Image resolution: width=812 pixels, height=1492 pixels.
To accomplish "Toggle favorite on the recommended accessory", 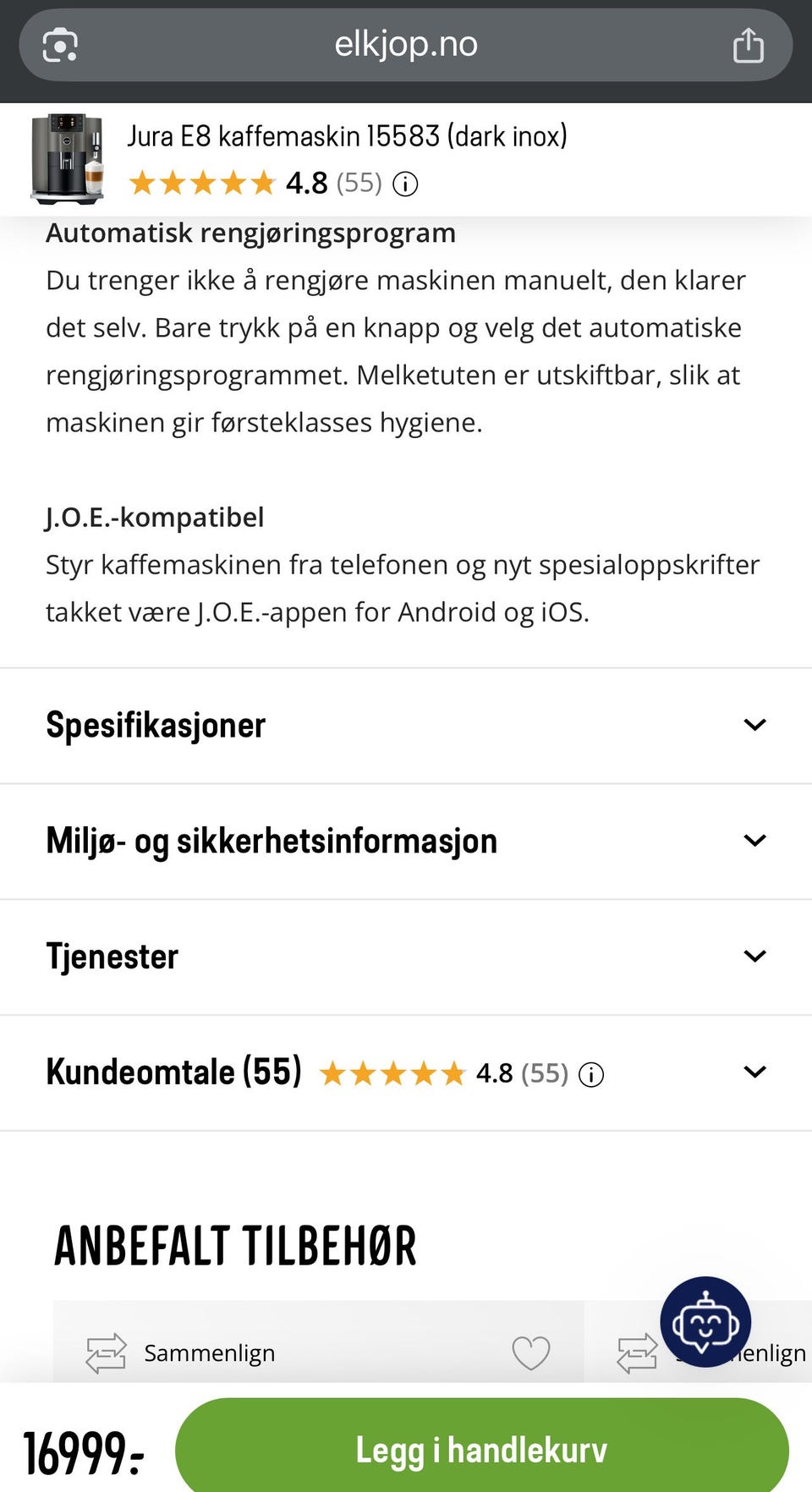I will coord(530,1352).
